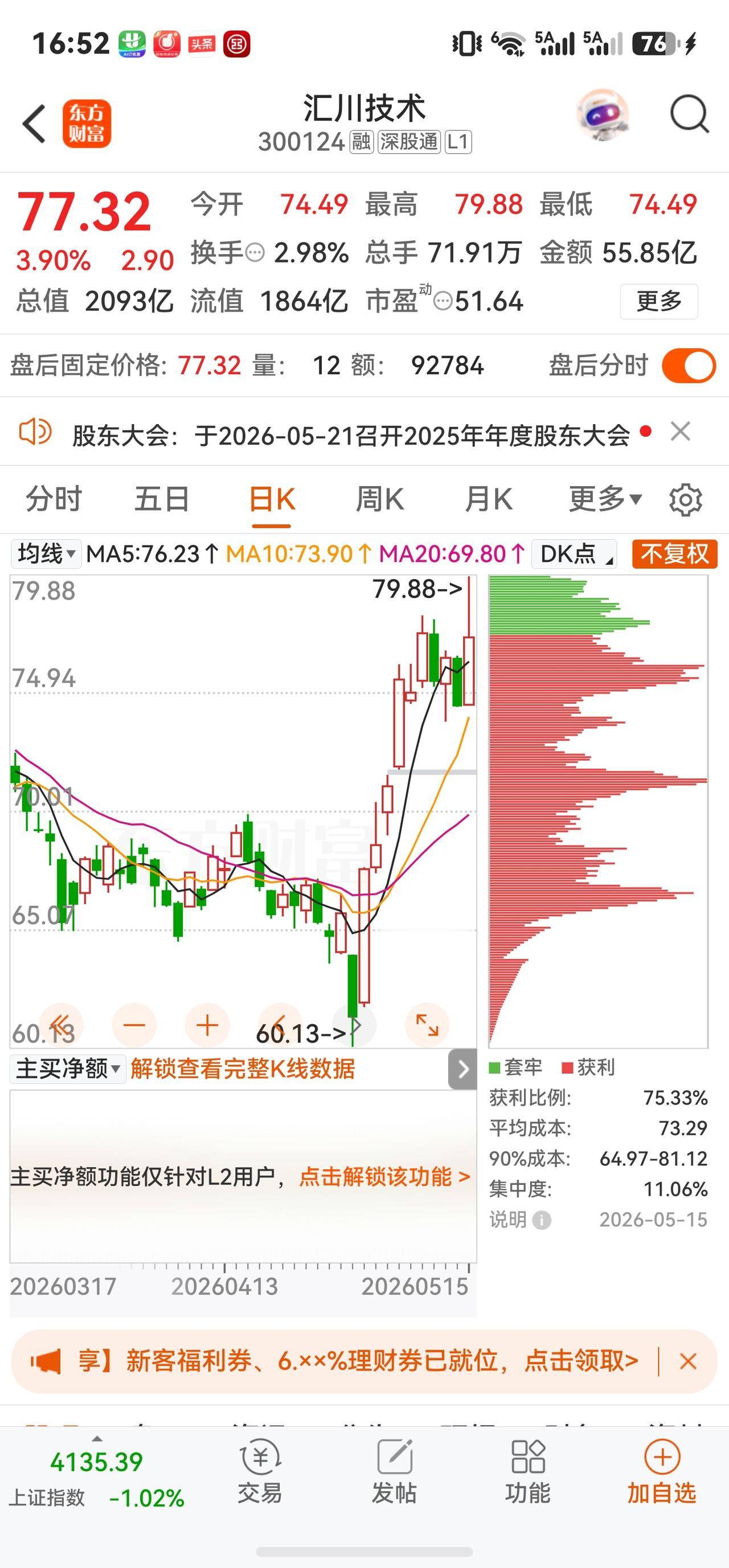Switch to the 周K chart tab
The image size is (729, 1568).
[379, 499]
